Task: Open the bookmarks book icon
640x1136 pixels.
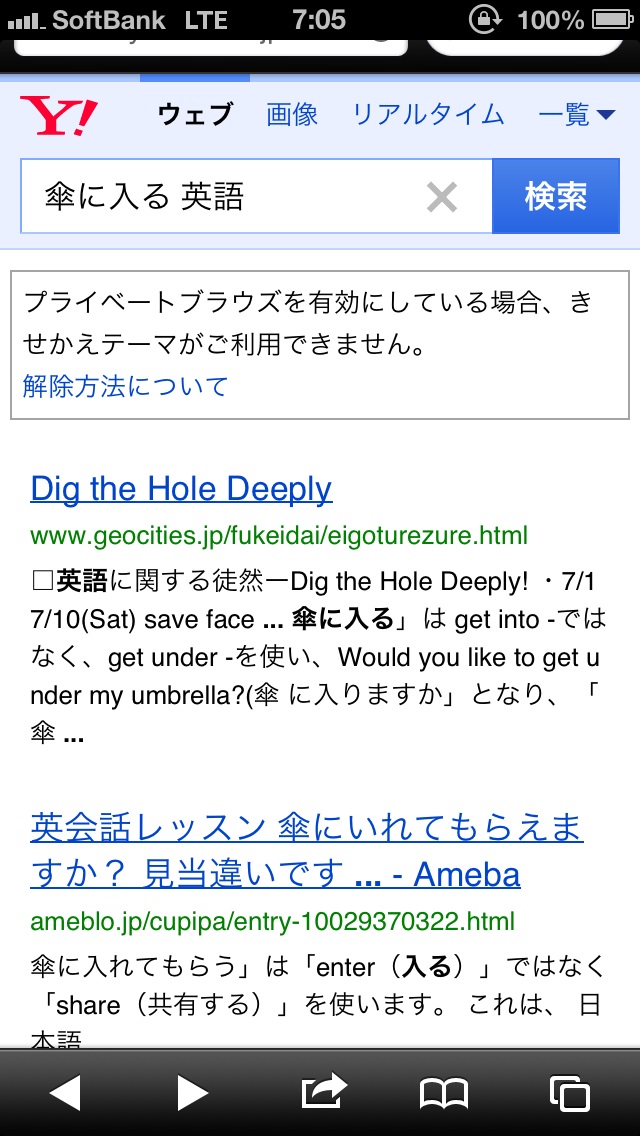Action: pos(444,1093)
